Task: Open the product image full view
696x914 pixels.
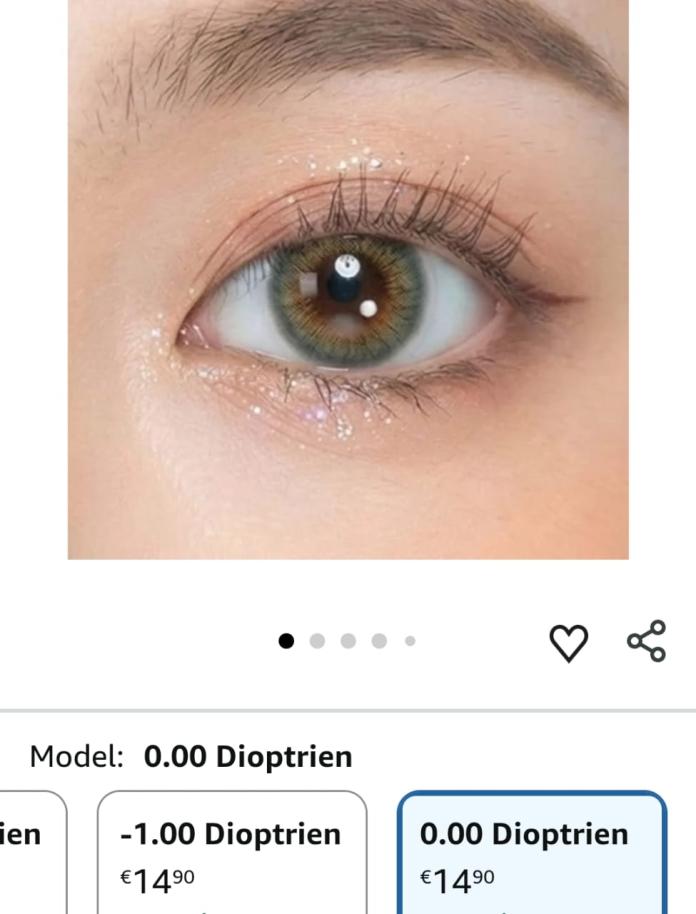Action: [x=347, y=278]
